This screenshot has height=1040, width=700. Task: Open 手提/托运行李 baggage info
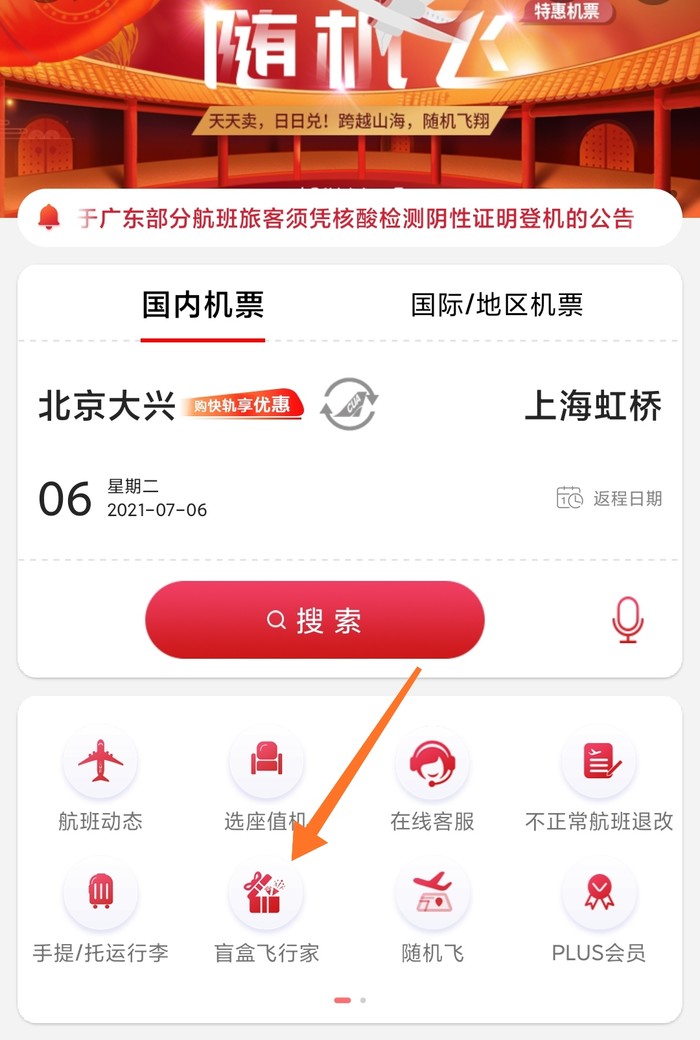pyautogui.click(x=100, y=910)
